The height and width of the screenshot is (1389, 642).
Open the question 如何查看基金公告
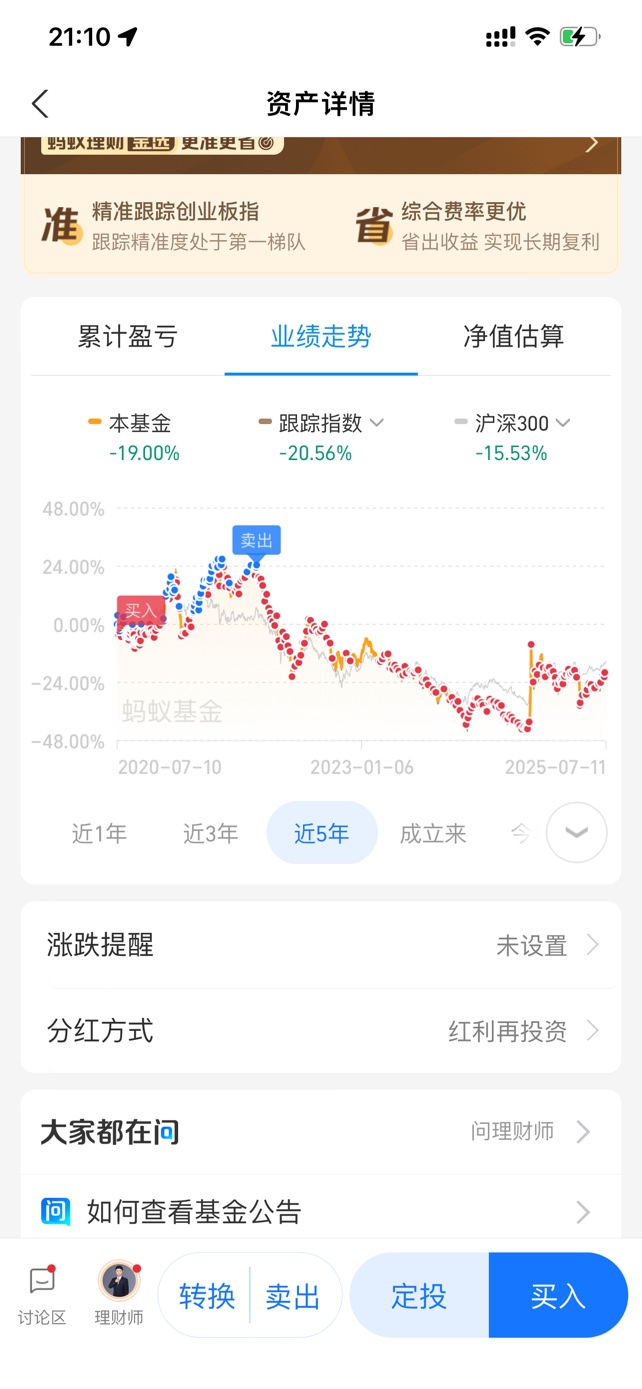[x=321, y=1213]
